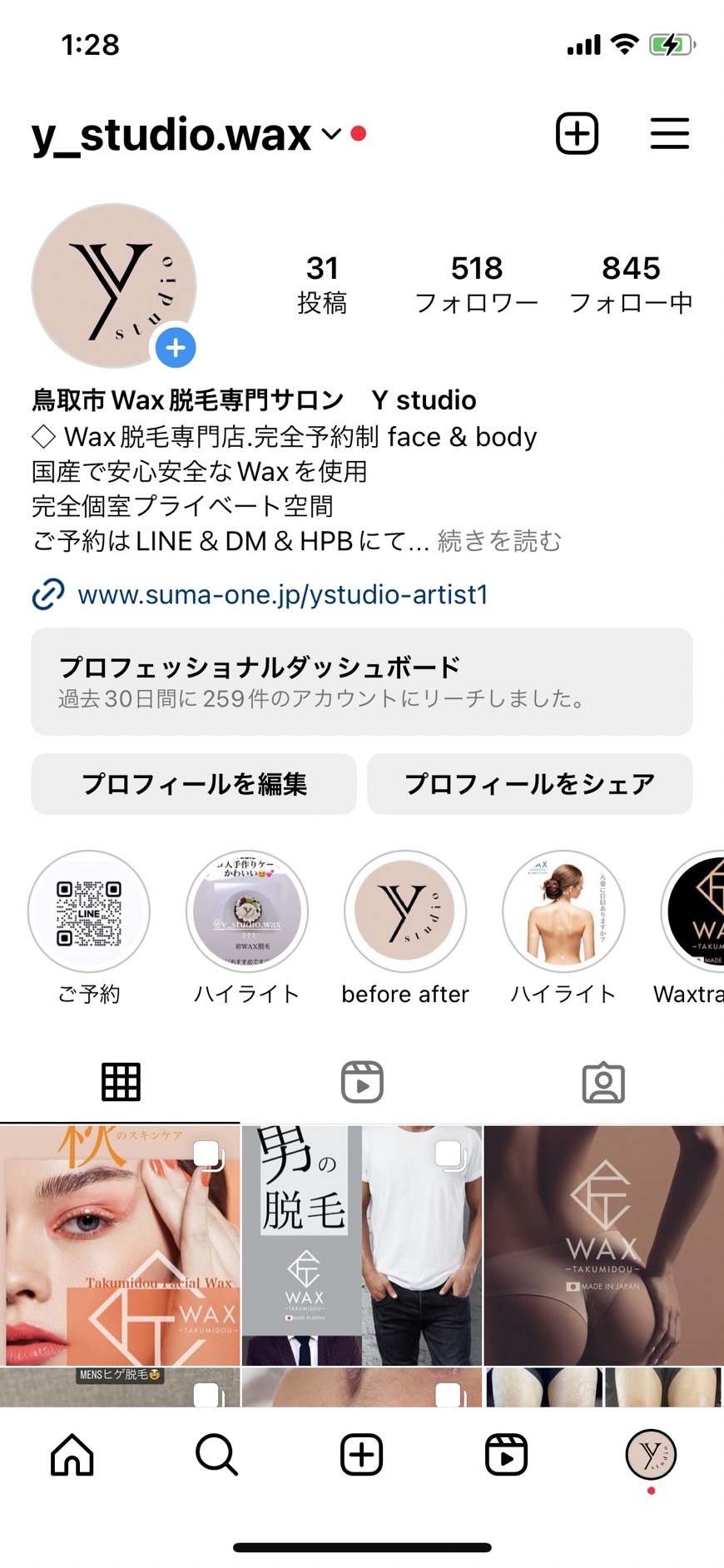Open the www.suma-one.jp/ystudio-artist1 link
Screen dimensions: 724x1568
(x=283, y=594)
